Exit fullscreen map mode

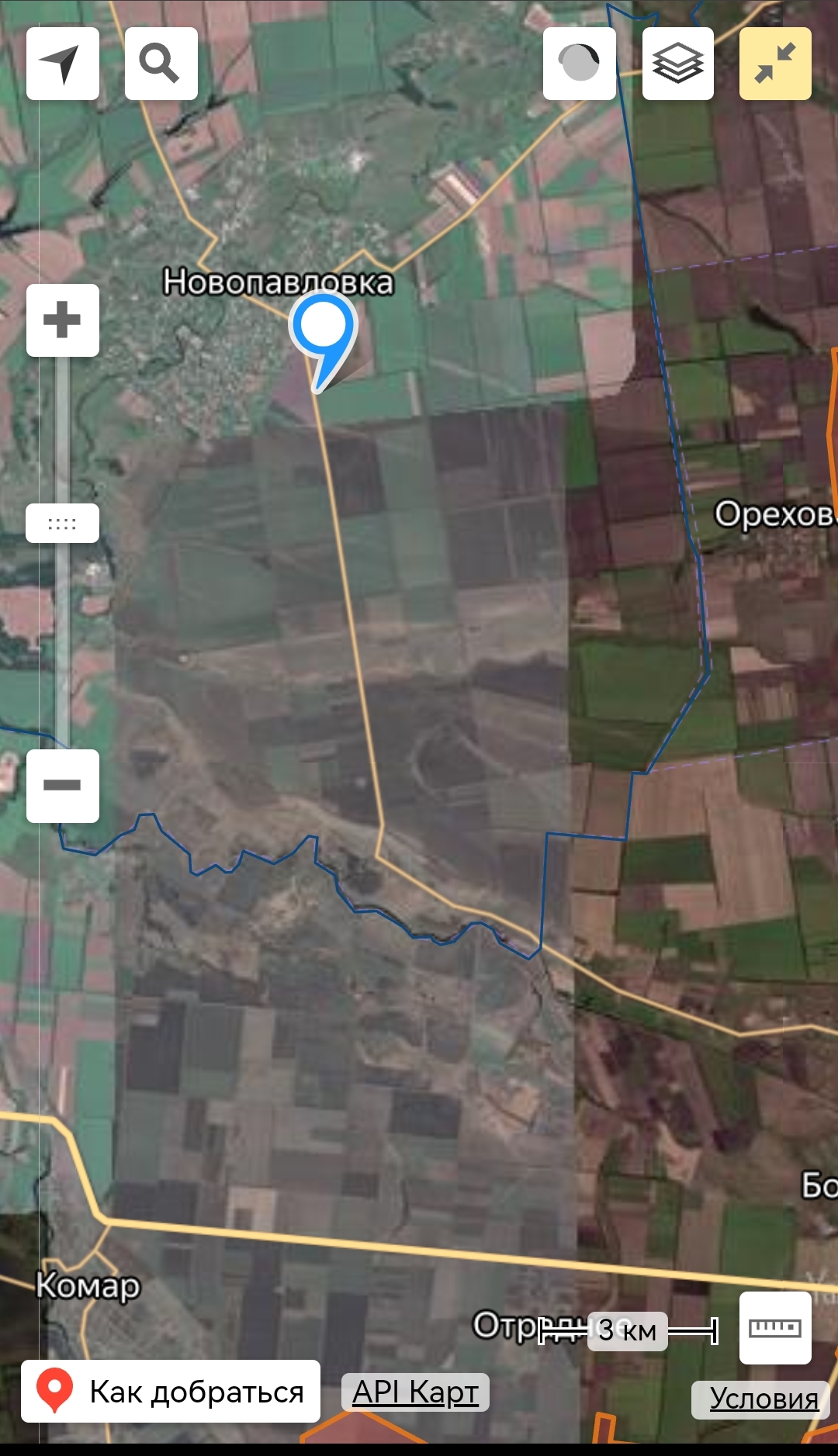pos(775,64)
